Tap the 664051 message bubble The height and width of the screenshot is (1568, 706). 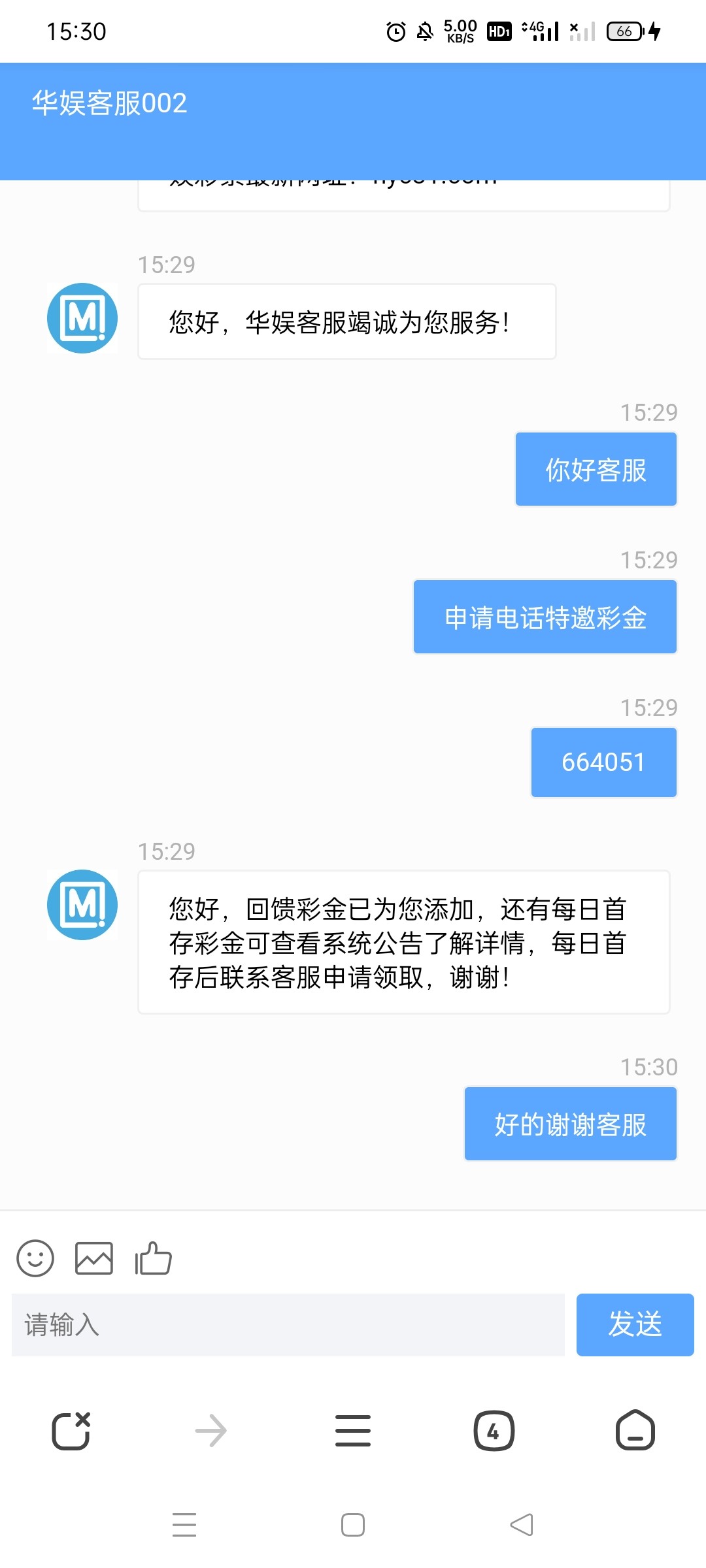pos(603,762)
